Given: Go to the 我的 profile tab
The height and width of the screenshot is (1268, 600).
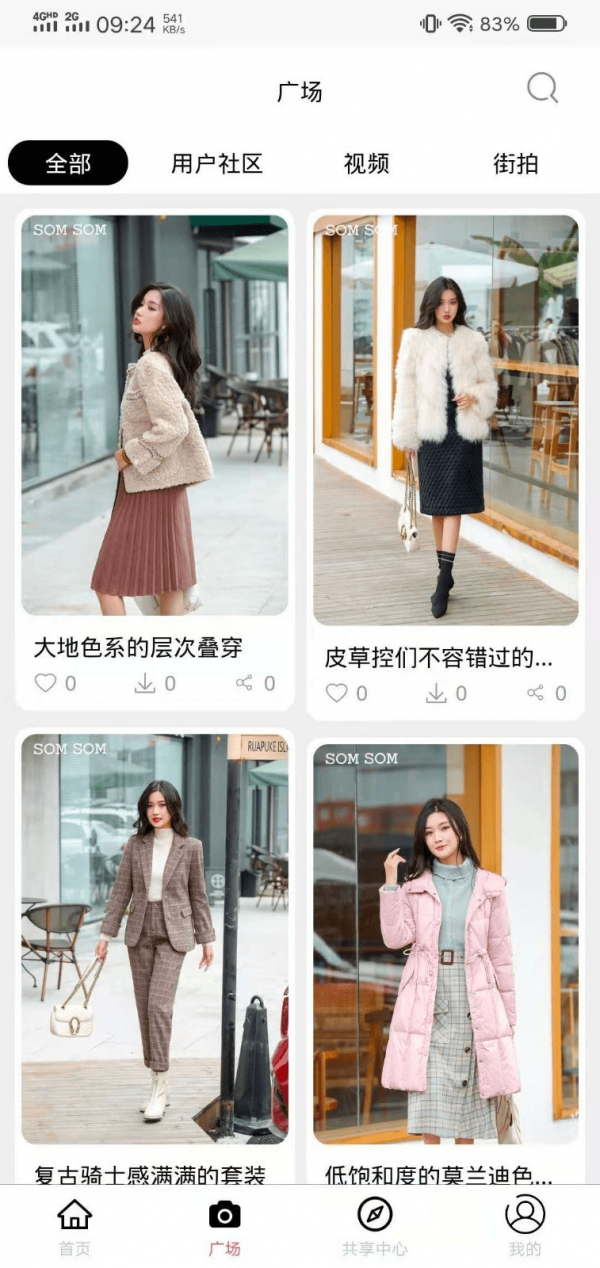Looking at the screenshot, I should pos(525,1226).
